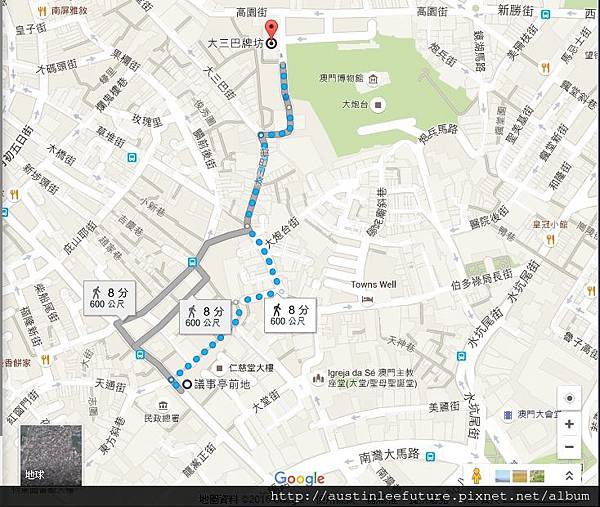
Task: Zoom in on the map
Action: pos(569,424)
